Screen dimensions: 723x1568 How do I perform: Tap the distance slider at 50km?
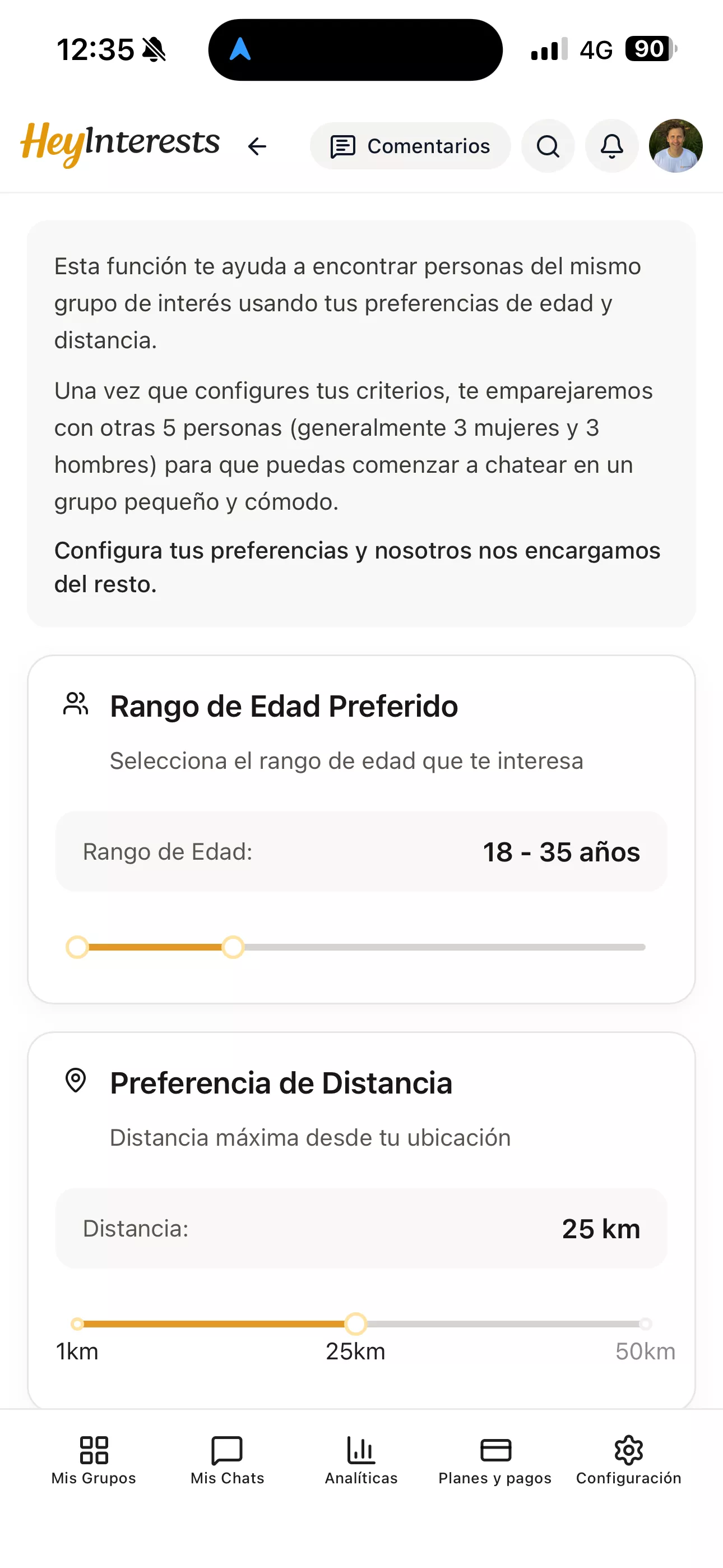coord(645,1324)
